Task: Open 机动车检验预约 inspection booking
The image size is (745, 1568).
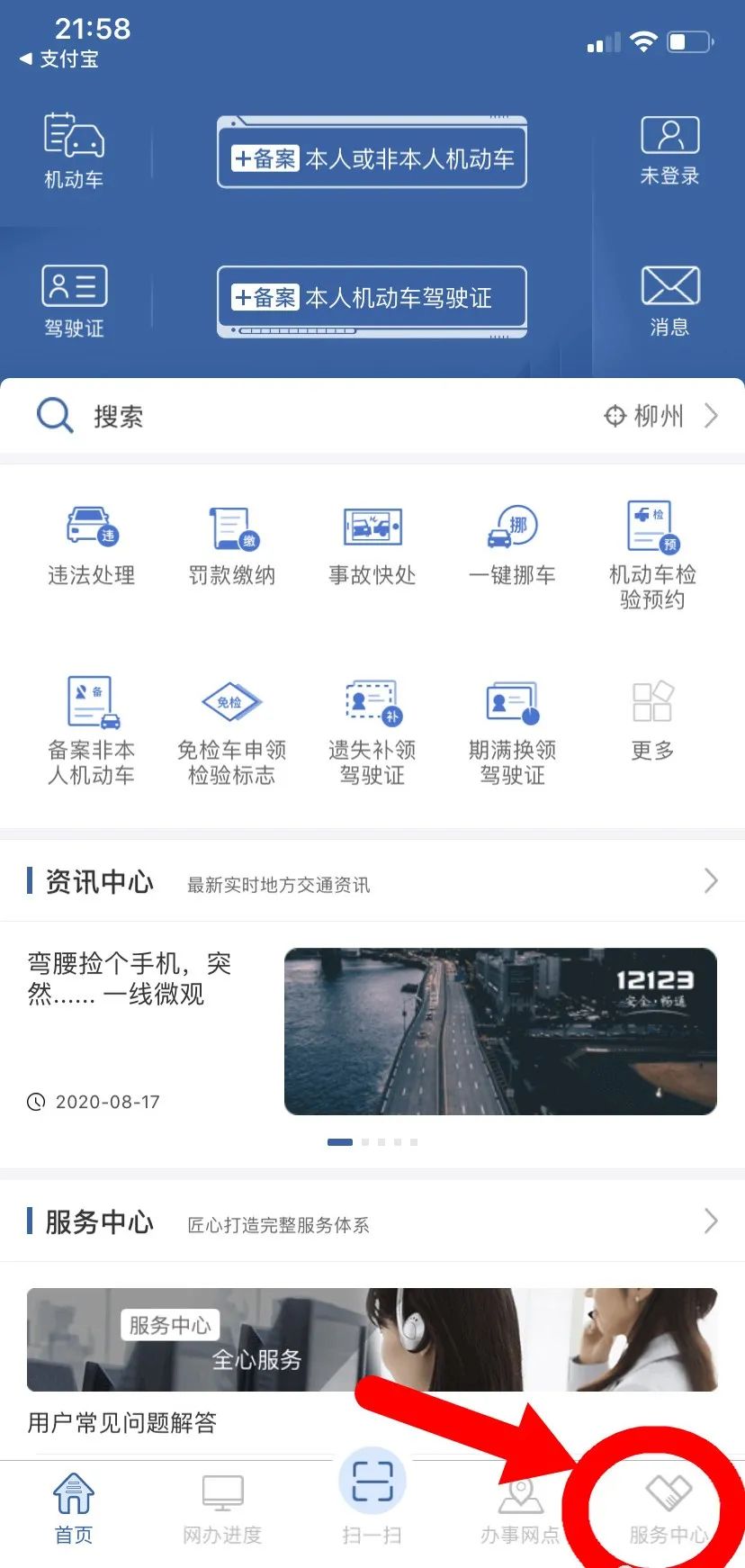Action: (650, 546)
